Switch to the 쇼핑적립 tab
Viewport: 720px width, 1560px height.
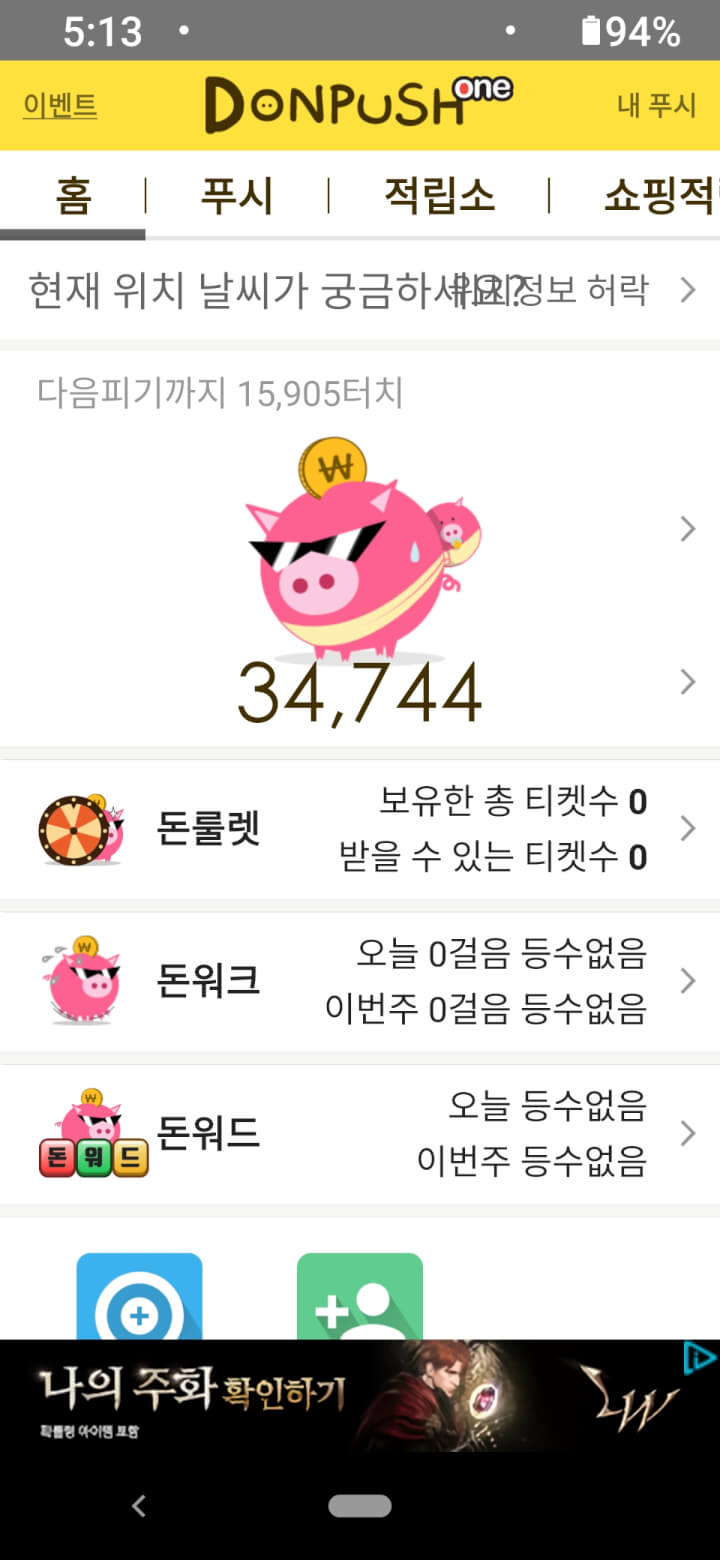pyautogui.click(x=655, y=195)
